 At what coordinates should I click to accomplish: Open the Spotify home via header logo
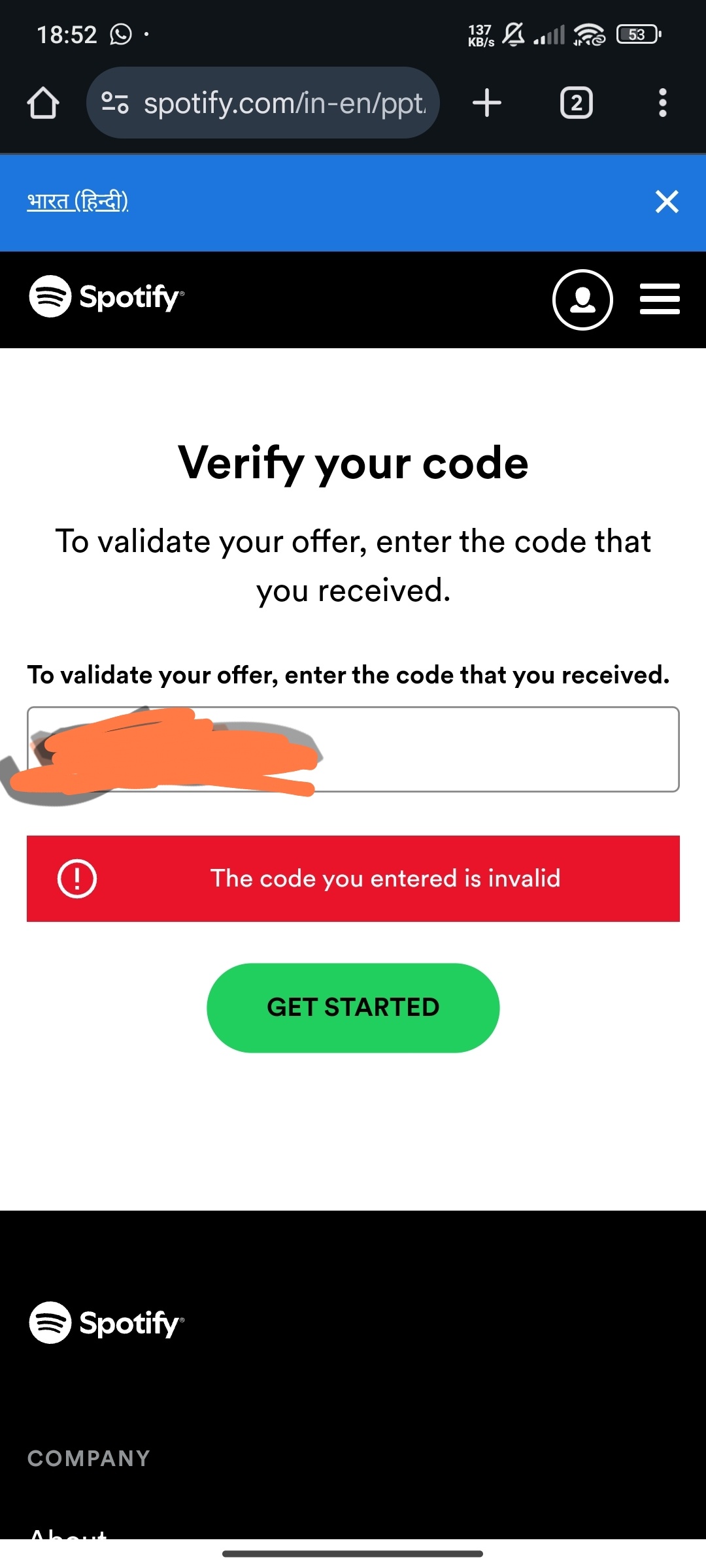pos(107,297)
